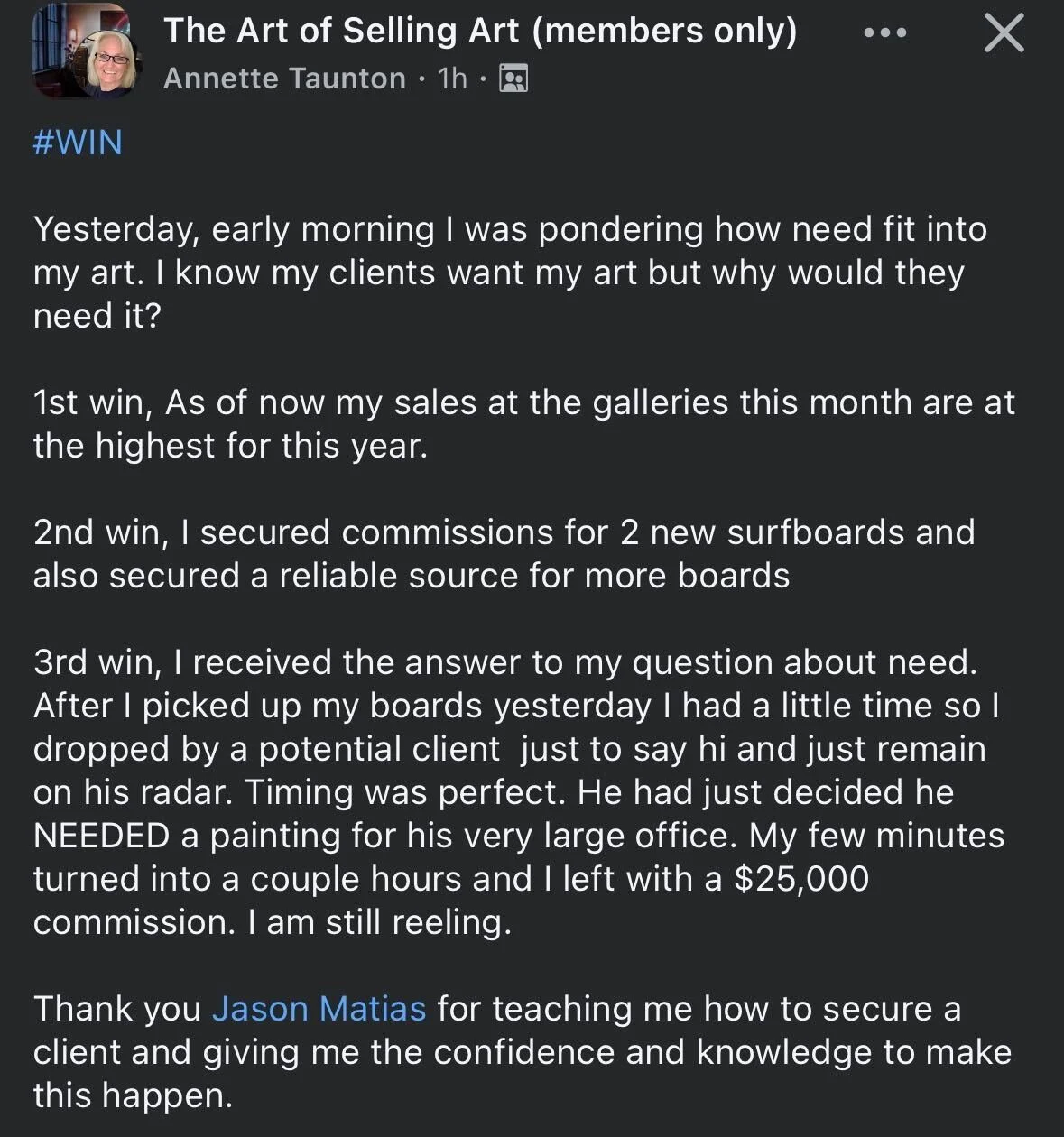Open The Art of Selling Art group
The height and width of the screenshot is (1137, 1064).
coord(480,32)
